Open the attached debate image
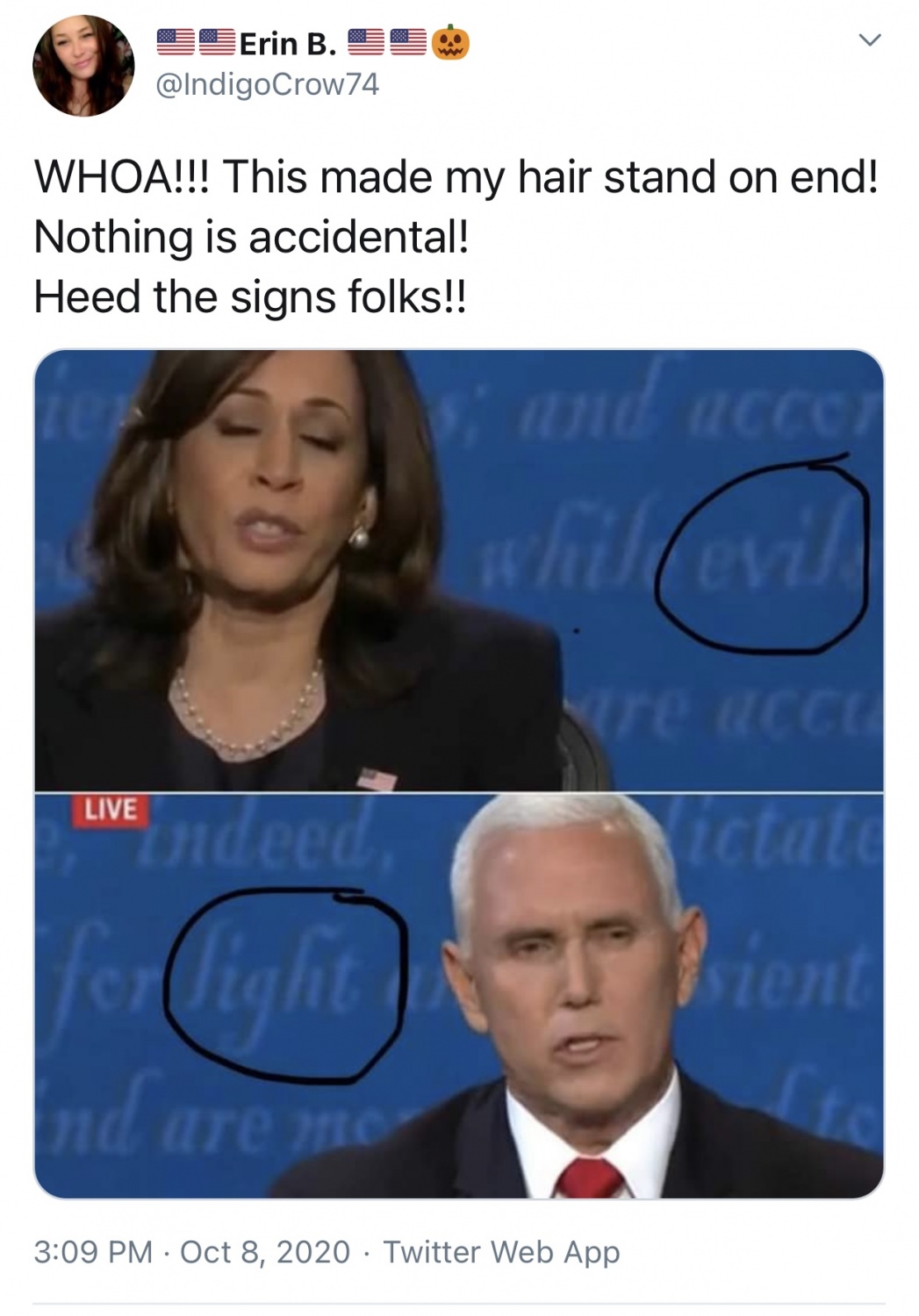The image size is (919, 1316). pos(458,772)
